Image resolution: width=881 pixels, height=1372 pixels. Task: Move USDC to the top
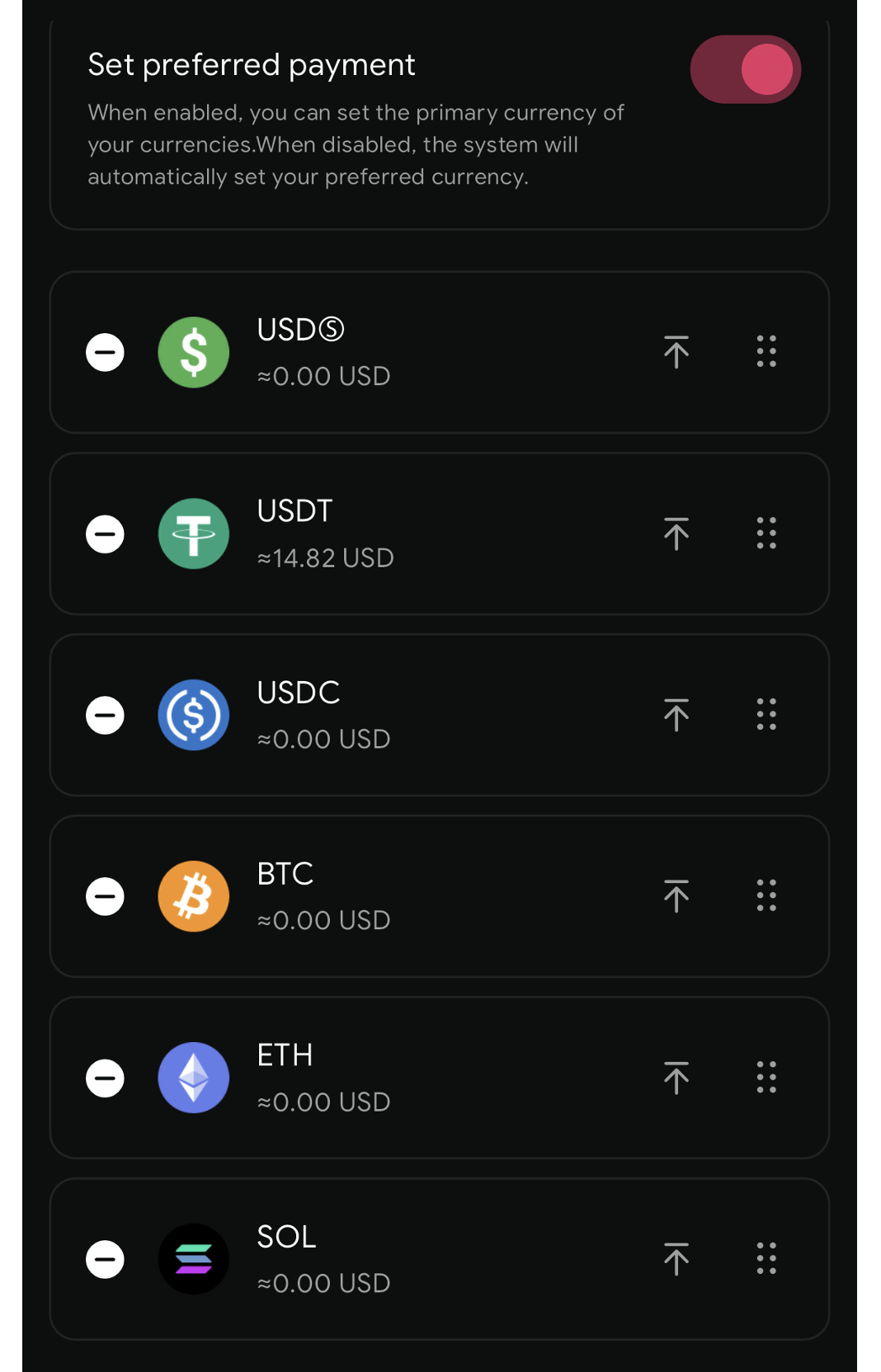click(676, 715)
